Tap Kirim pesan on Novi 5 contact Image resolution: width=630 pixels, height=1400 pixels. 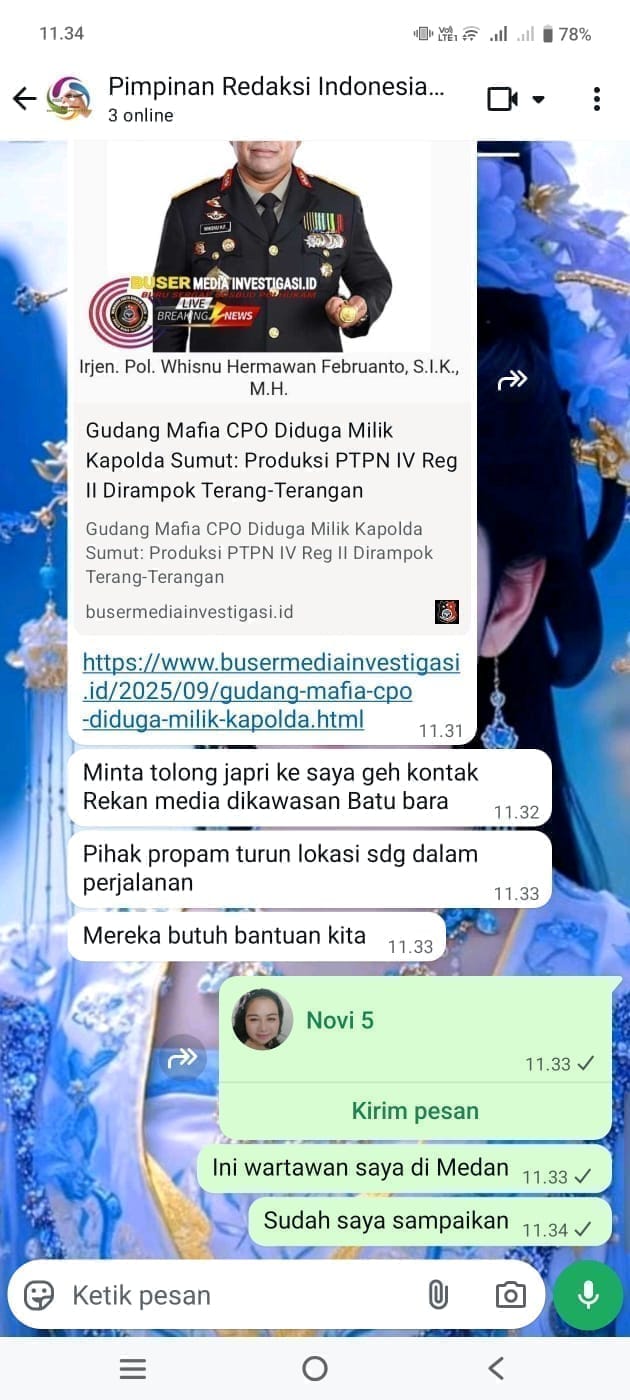pyautogui.click(x=415, y=1111)
